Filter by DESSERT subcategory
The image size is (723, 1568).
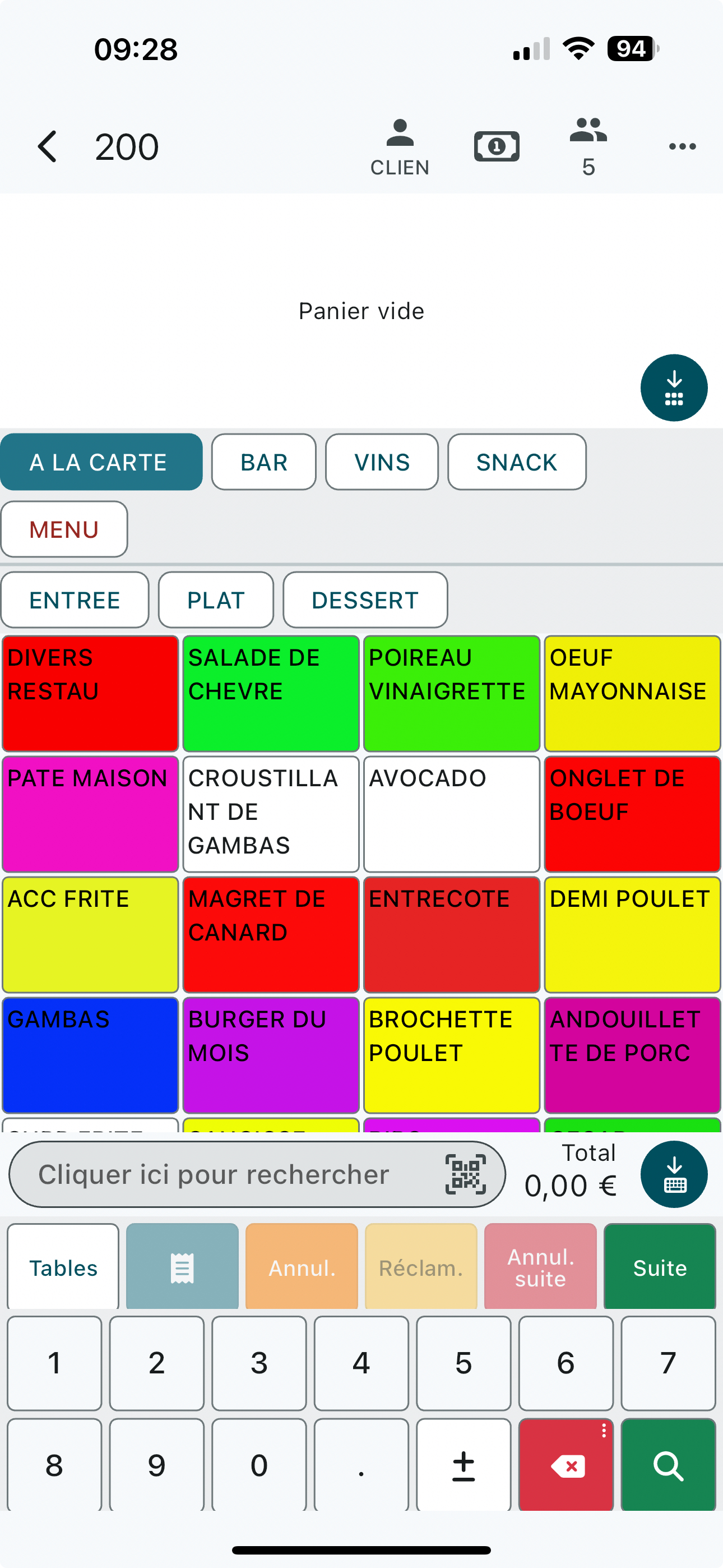pos(365,599)
